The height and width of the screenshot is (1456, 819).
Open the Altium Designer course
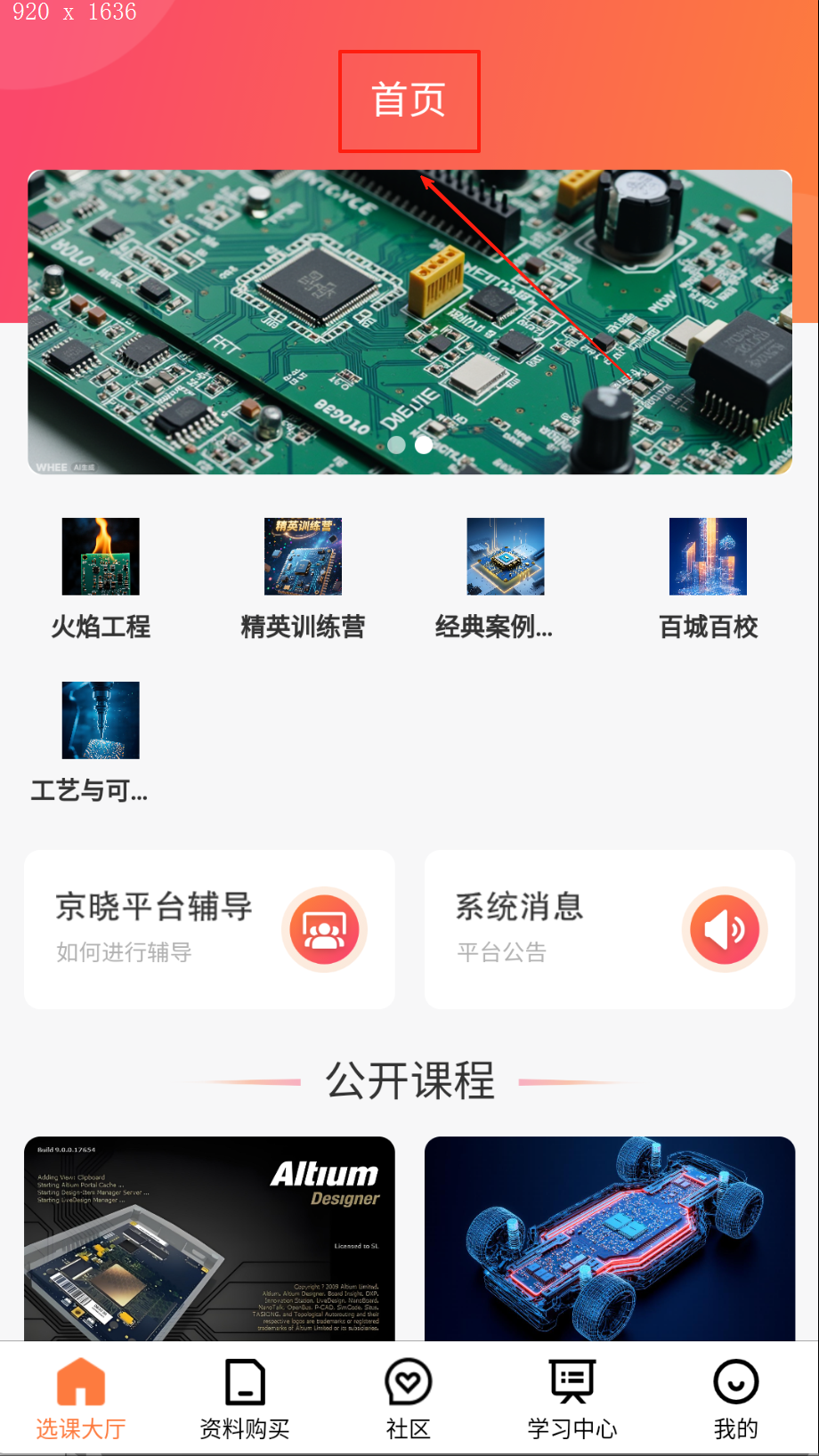209,1238
